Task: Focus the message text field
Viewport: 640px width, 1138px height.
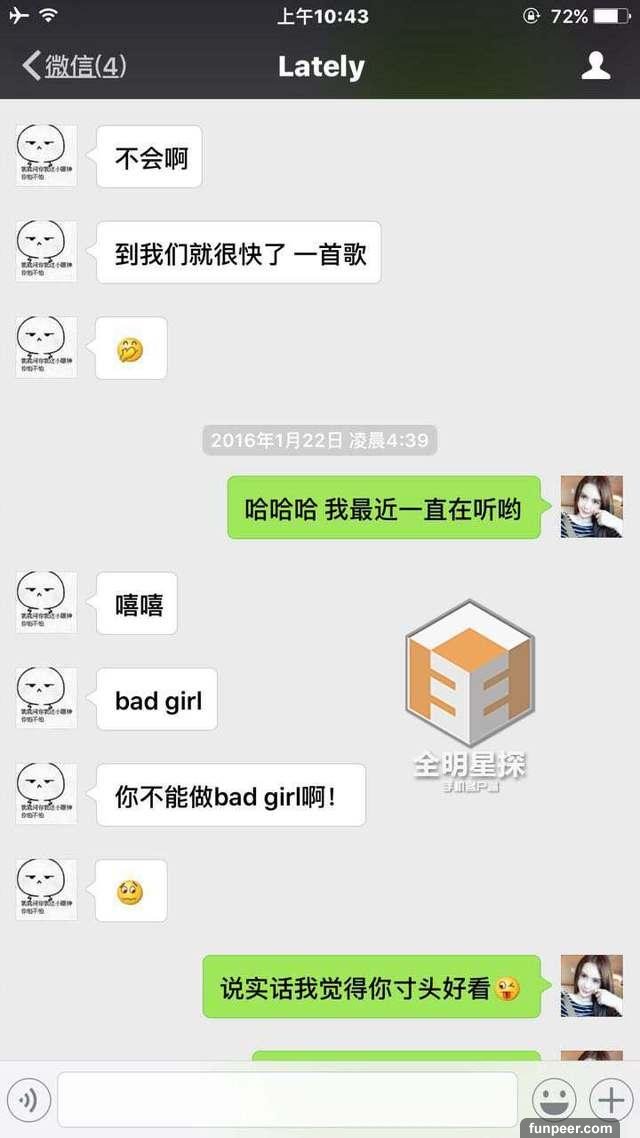Action: pyautogui.click(x=287, y=1099)
